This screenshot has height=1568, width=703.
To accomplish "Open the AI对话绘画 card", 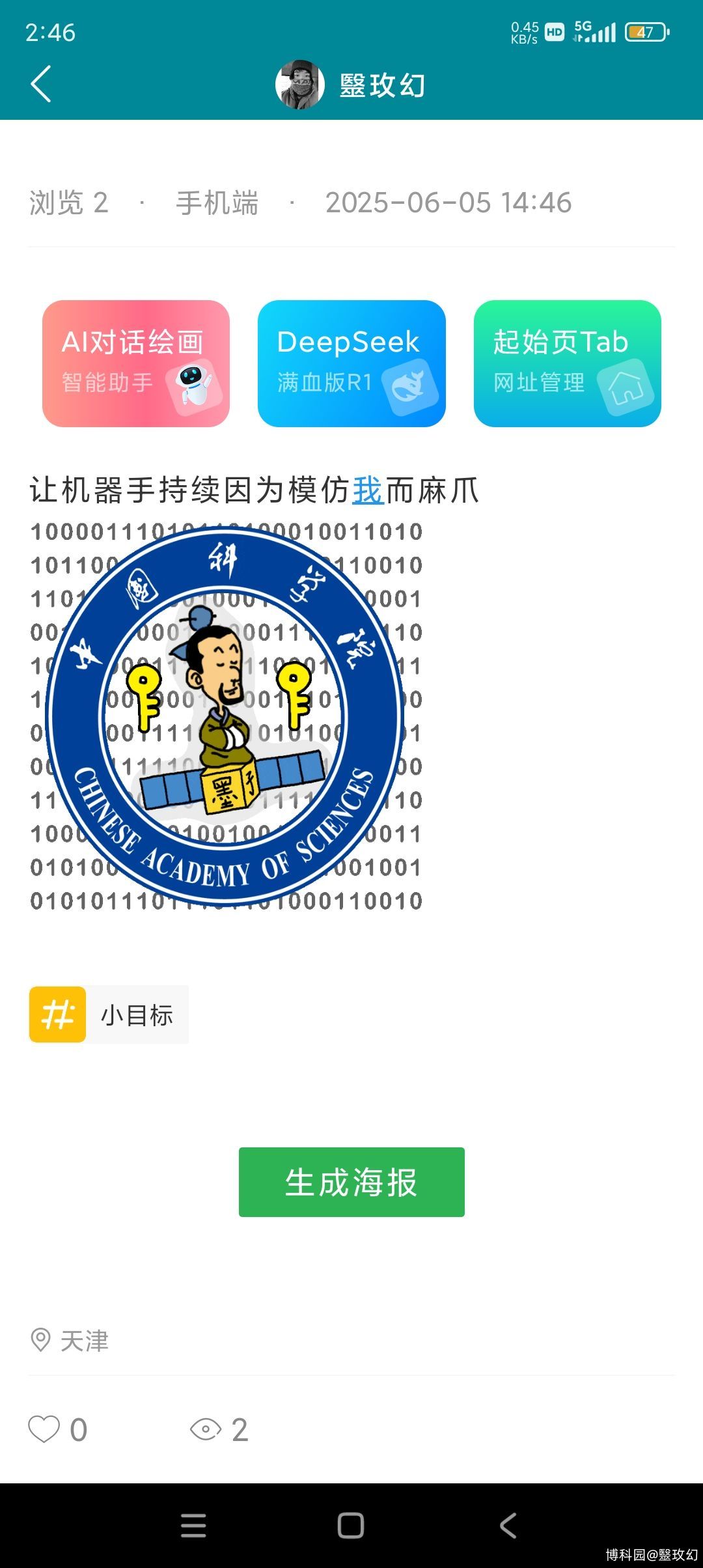I will click(136, 363).
